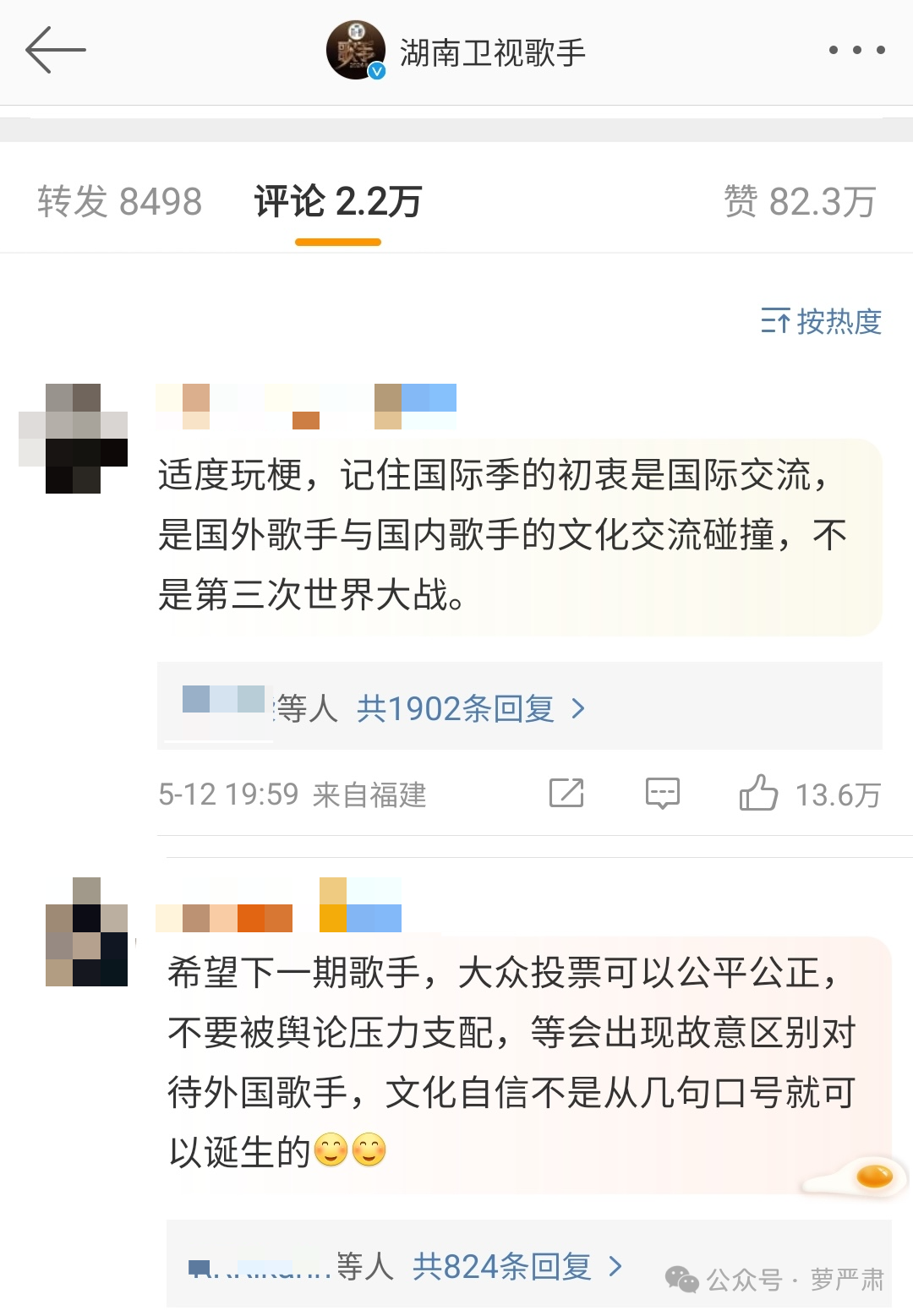The image size is (913, 1316).
Task: Open the second commenter's avatar
Action: [x=86, y=931]
